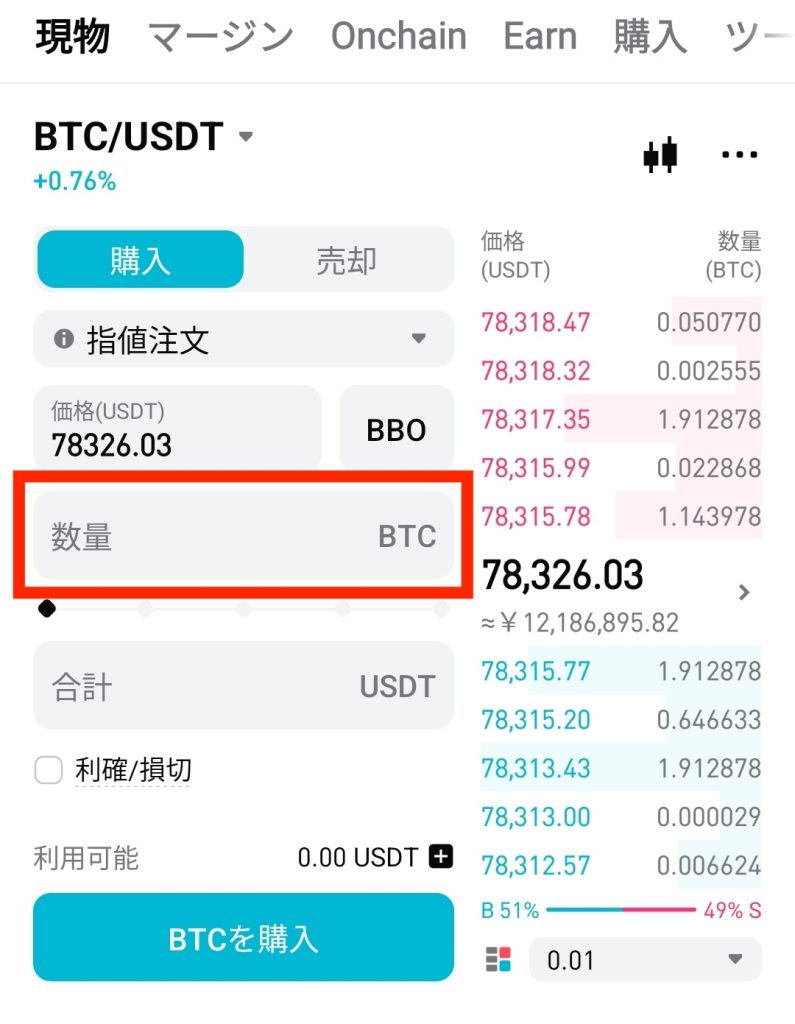This screenshot has height=1024, width=795.
Task: Tap the 価格(USDT) price field
Action: click(177, 429)
